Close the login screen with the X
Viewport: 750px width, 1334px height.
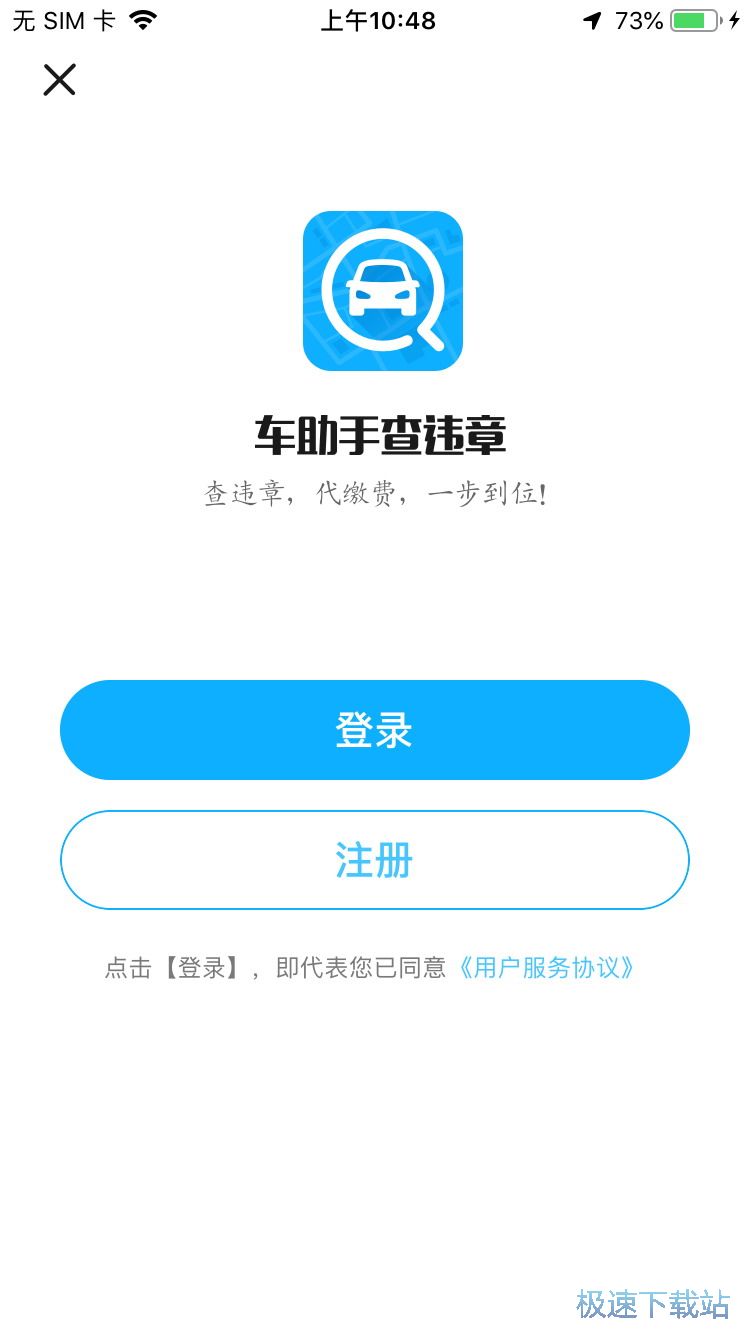pos(58,80)
